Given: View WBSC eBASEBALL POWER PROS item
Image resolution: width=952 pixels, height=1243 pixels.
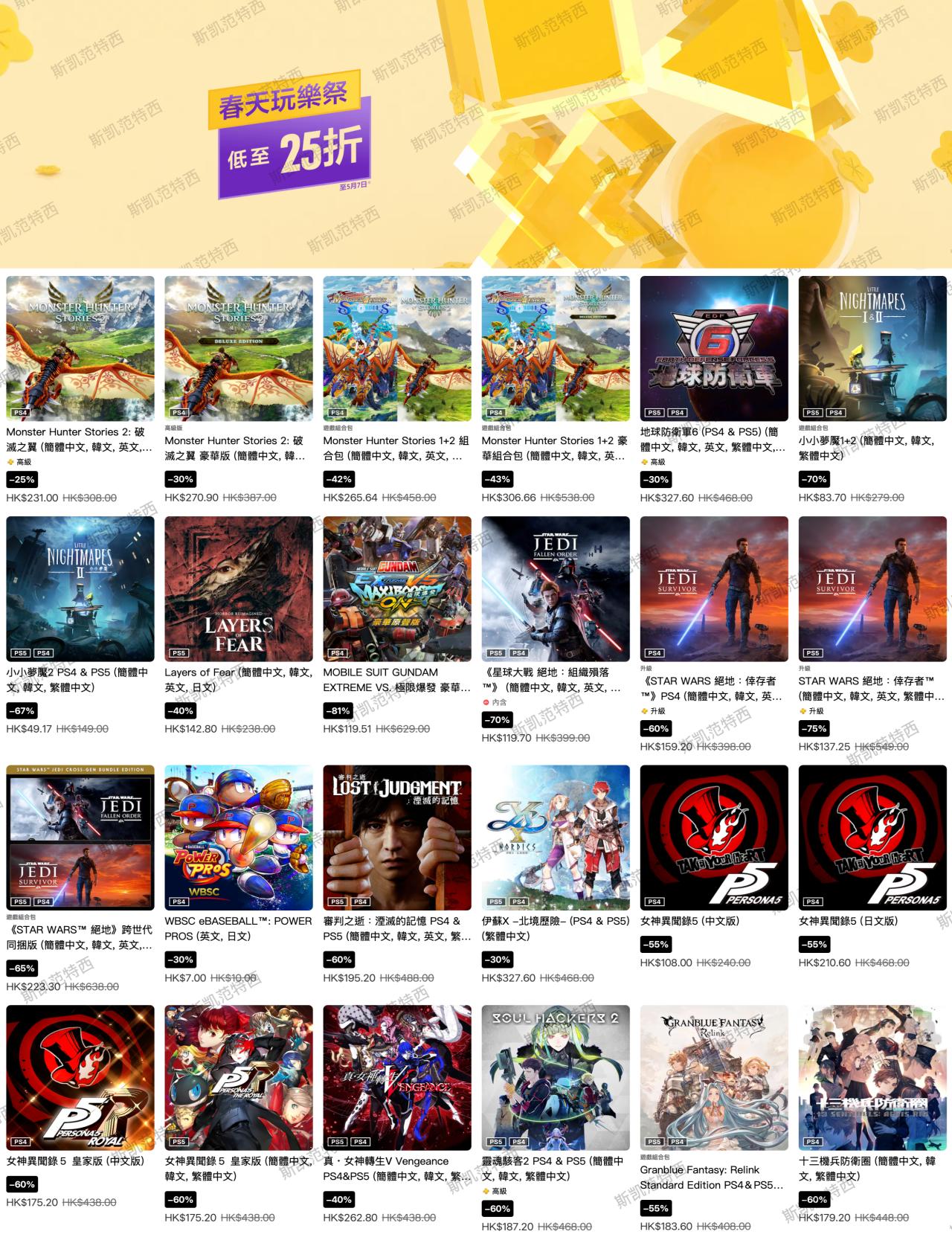Looking at the screenshot, I should tap(239, 837).
